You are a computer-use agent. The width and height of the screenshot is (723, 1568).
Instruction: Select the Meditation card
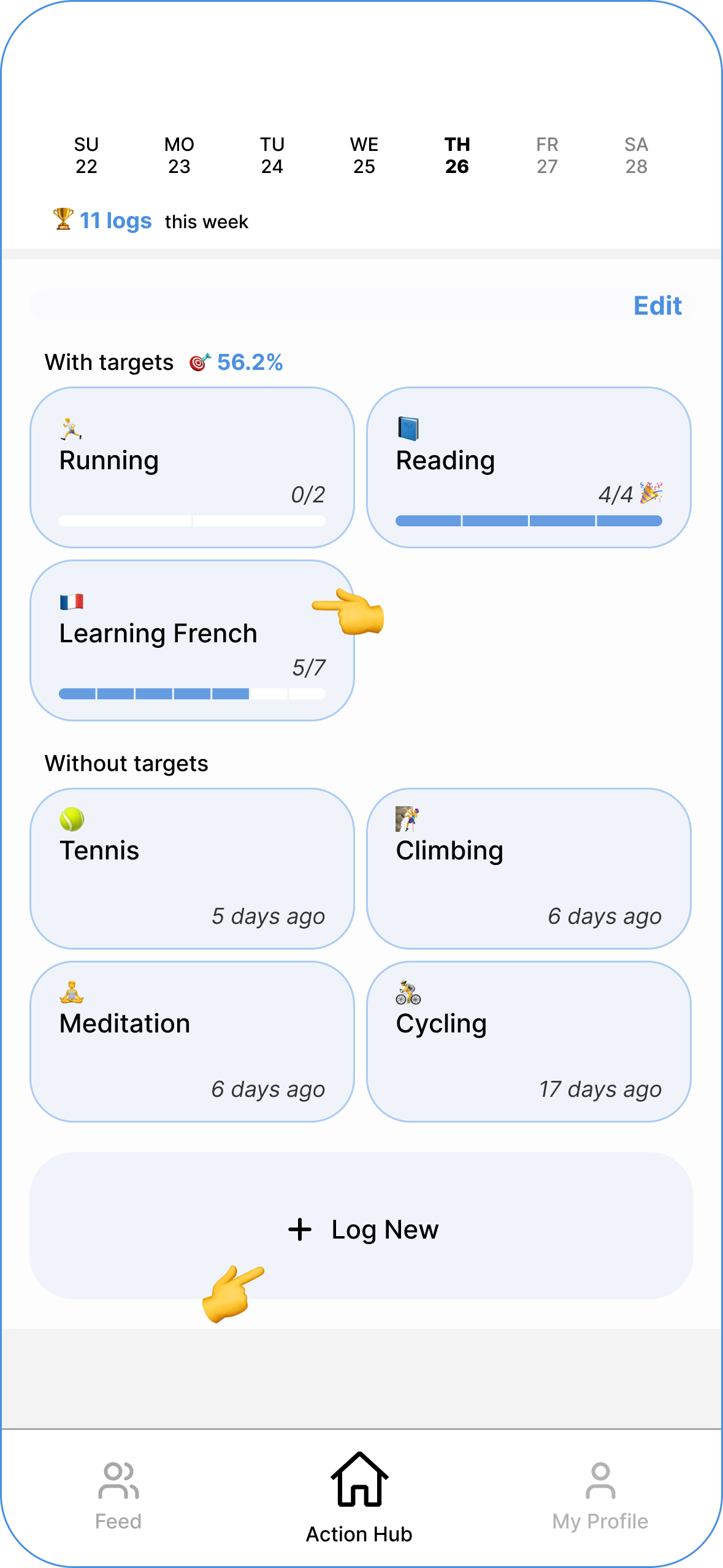coord(192,1042)
